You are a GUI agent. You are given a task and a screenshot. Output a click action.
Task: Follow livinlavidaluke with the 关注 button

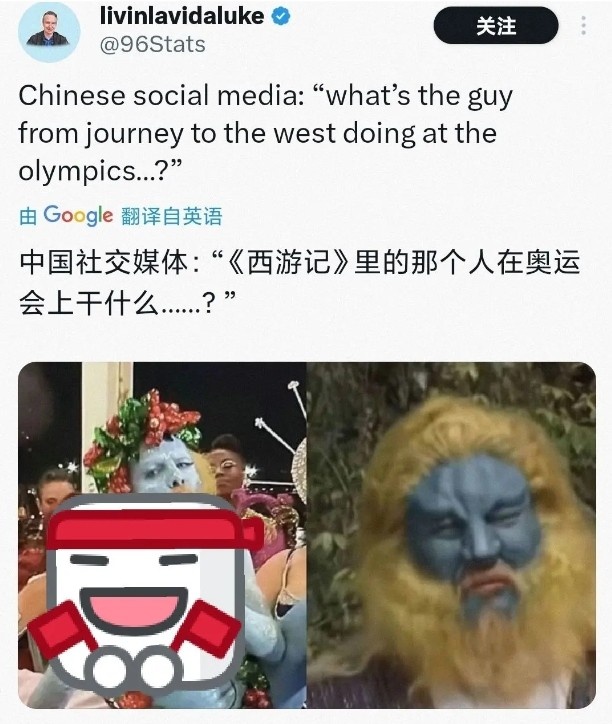(x=495, y=26)
